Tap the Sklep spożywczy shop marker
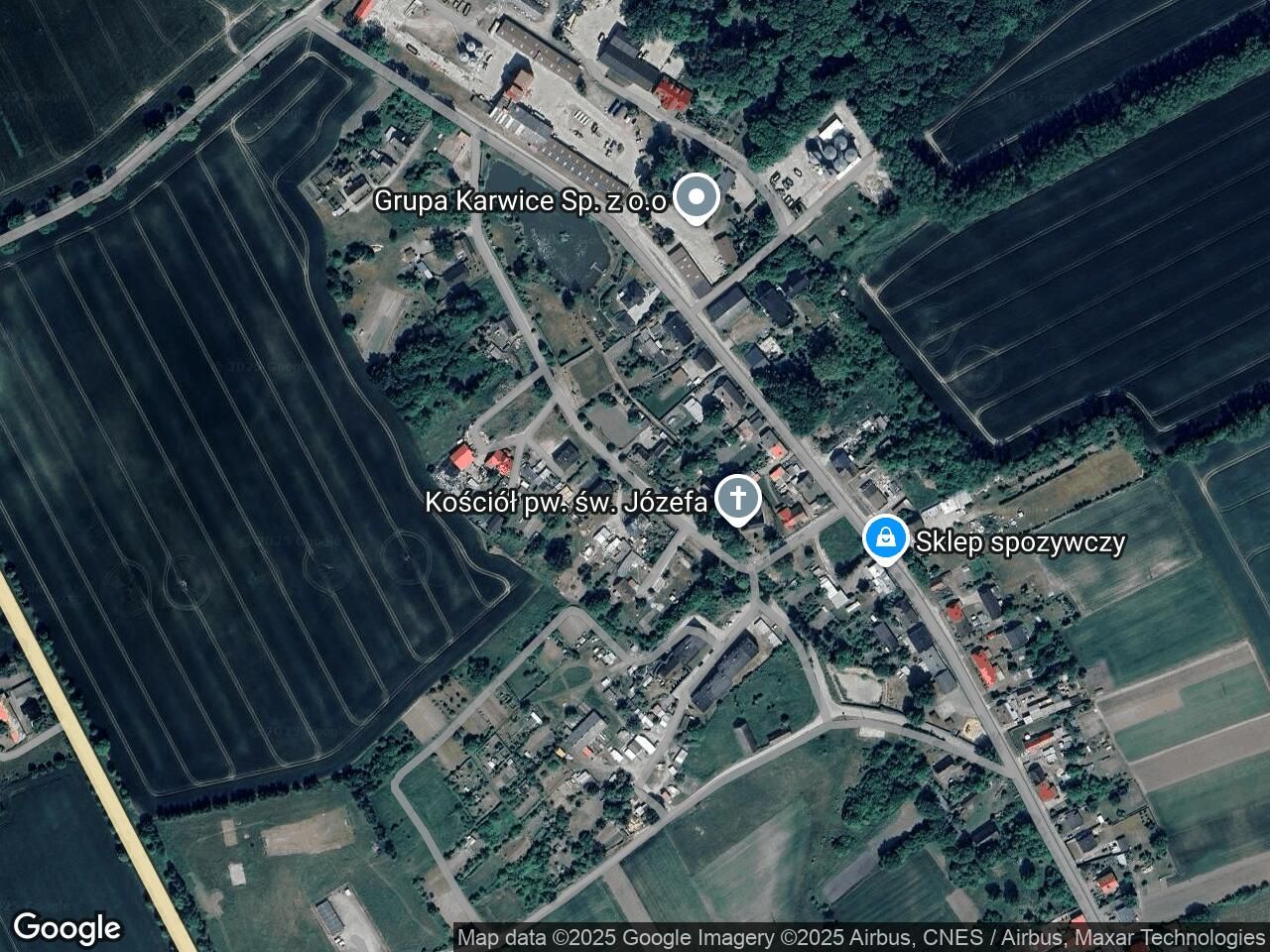 [x=884, y=538]
